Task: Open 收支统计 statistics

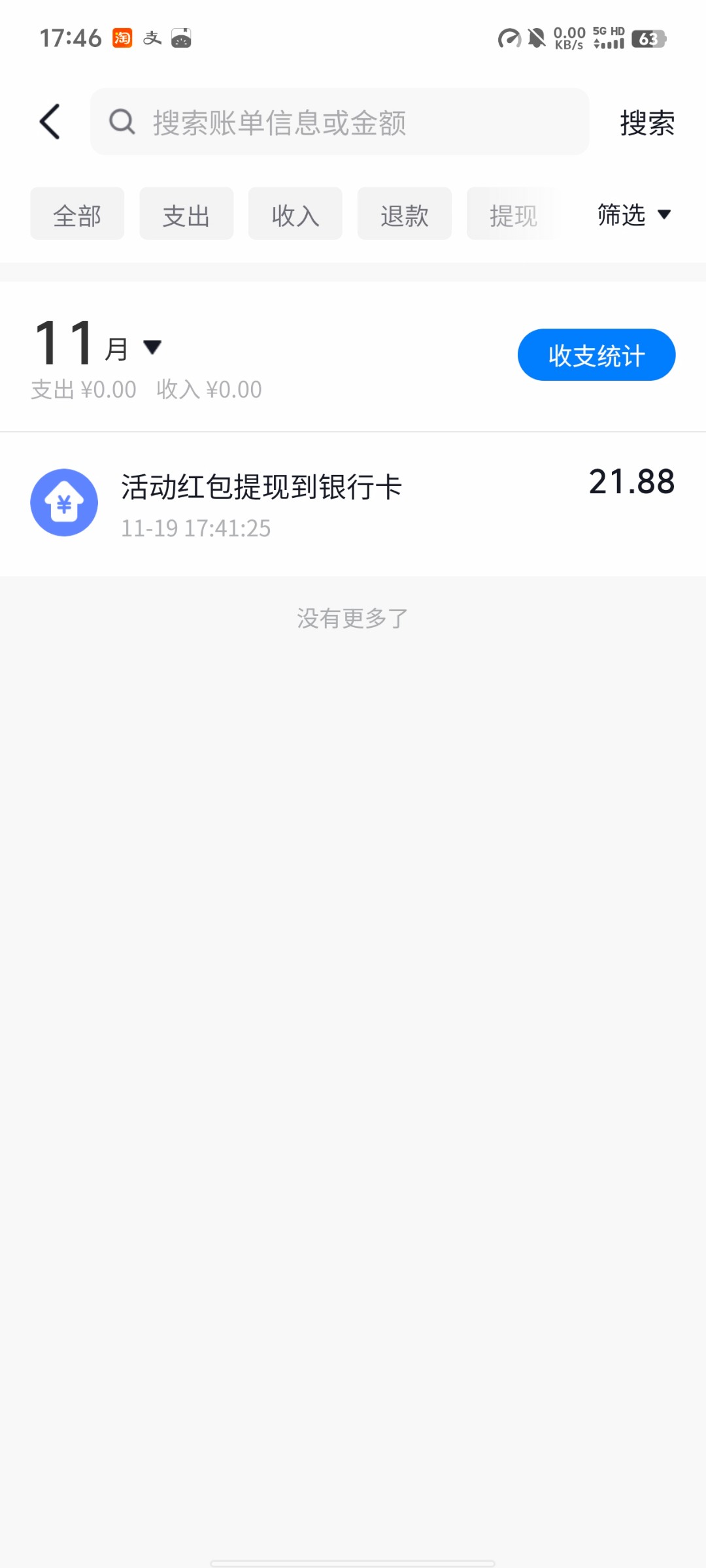Action: [597, 355]
